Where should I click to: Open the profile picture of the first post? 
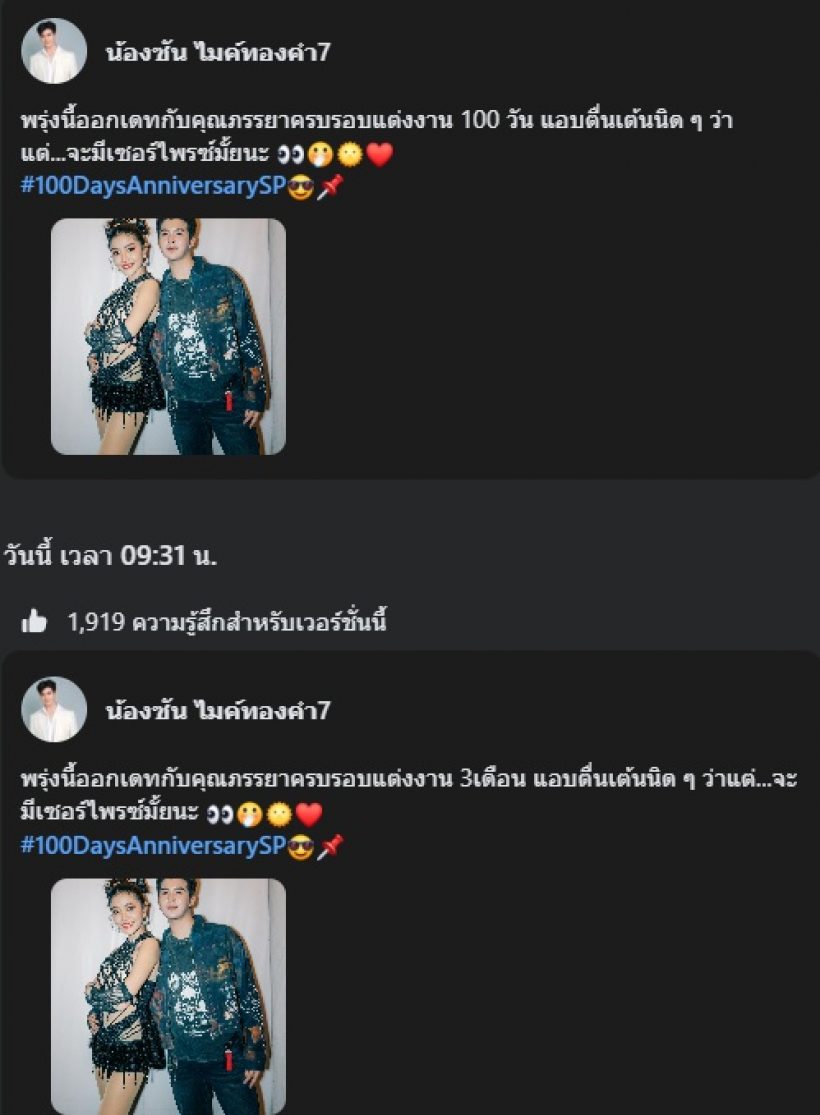[53, 53]
